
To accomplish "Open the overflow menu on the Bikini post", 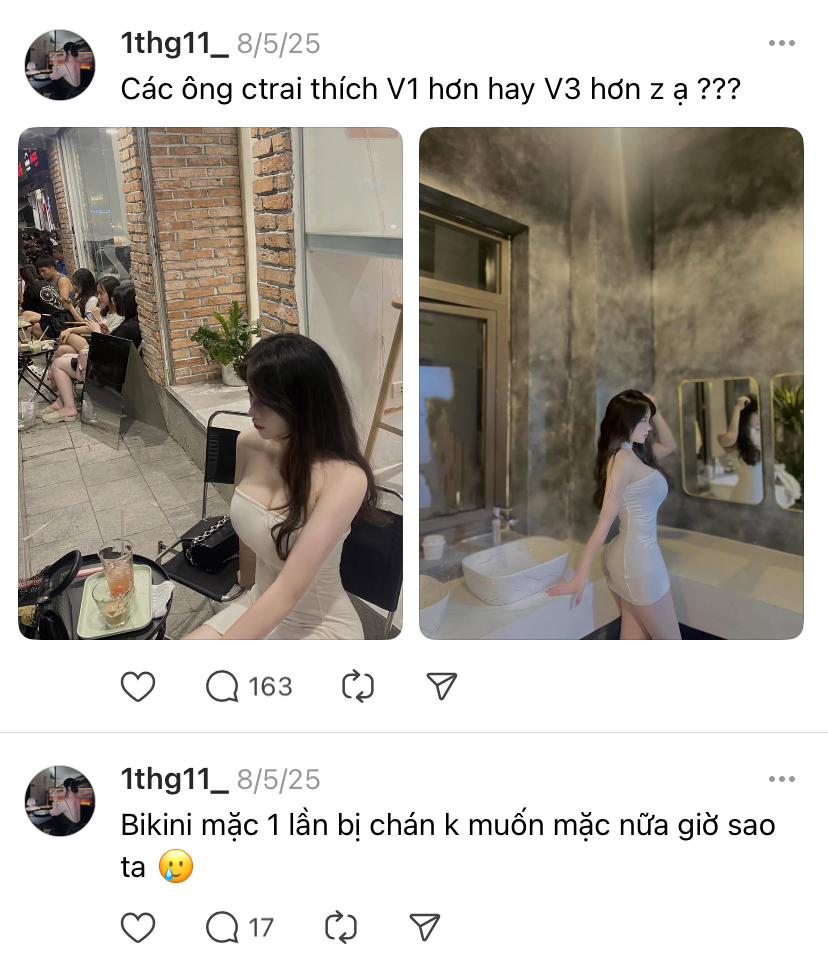I will [781, 780].
